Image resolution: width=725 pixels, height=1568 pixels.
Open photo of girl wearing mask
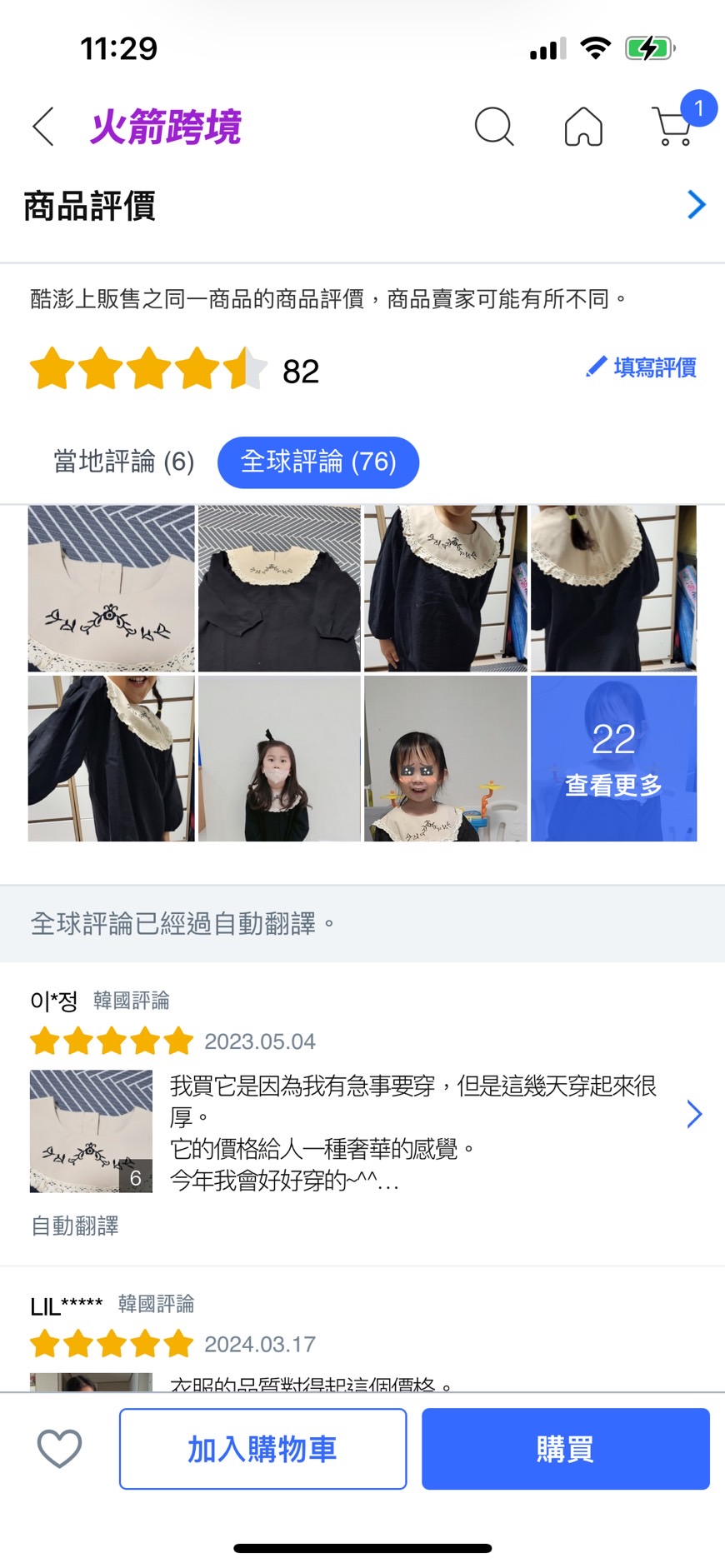point(279,758)
